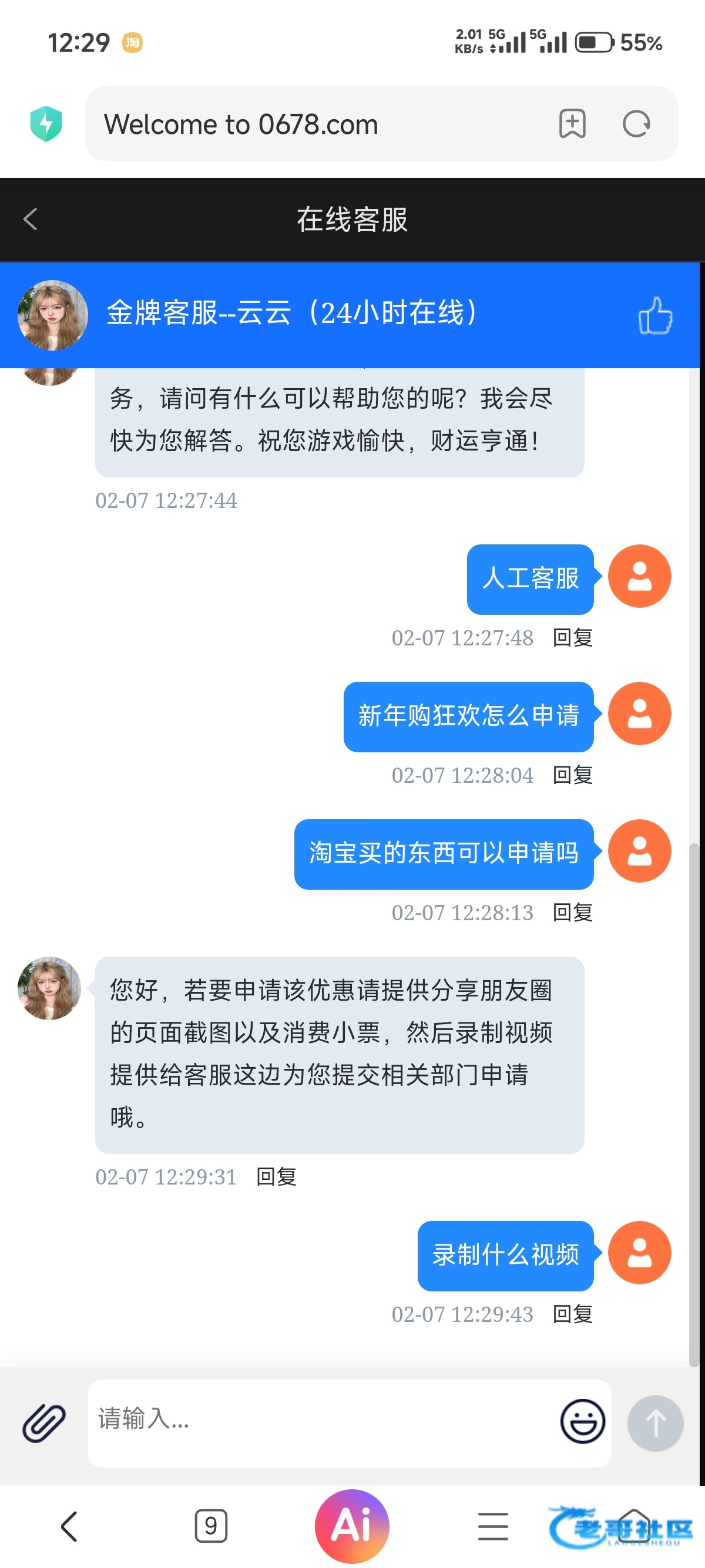Open the browser security shield
This screenshot has width=705, height=1568.
point(46,123)
